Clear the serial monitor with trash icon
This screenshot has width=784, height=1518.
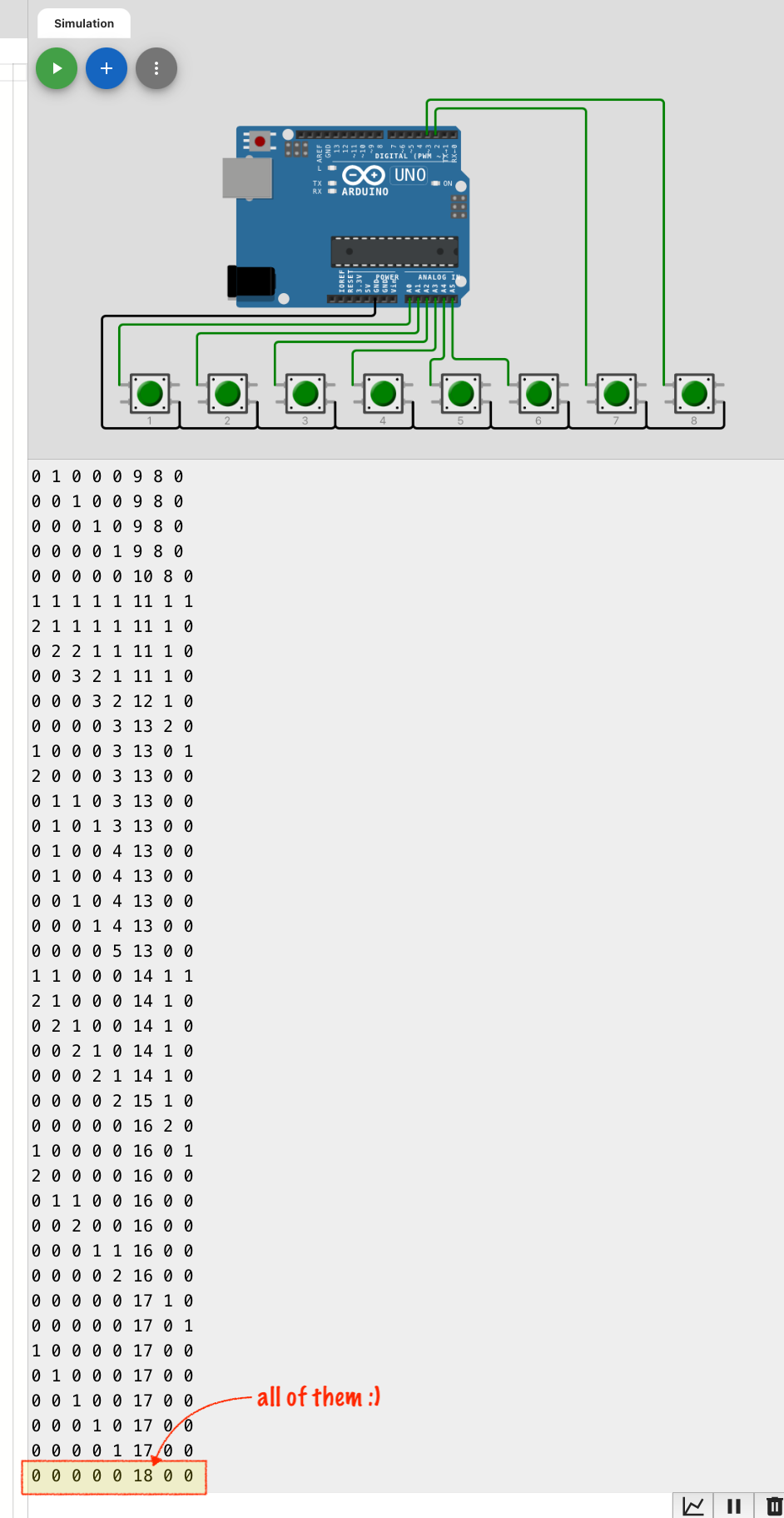[x=773, y=1506]
